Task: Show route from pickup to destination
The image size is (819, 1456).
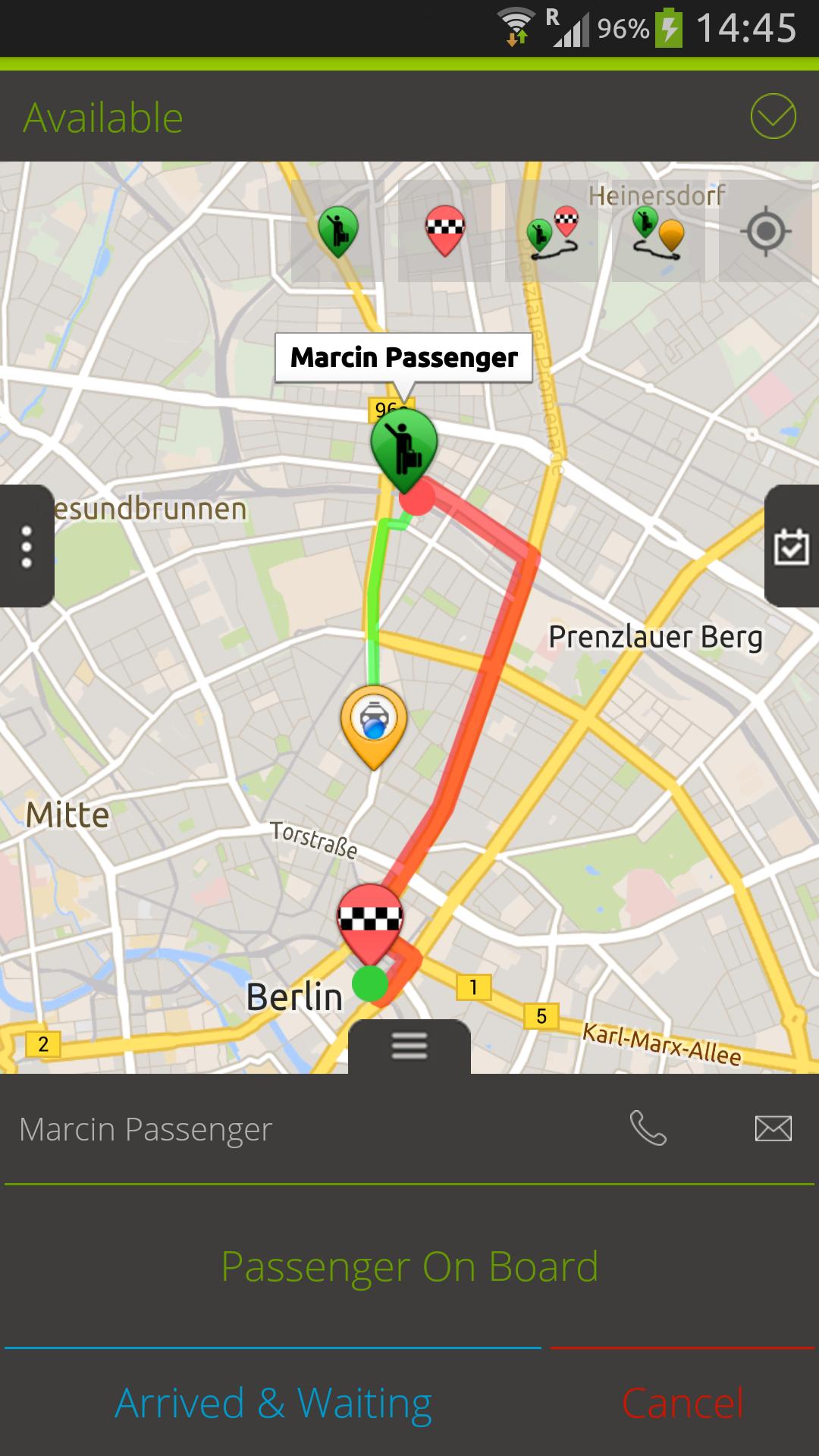Action: [552, 231]
